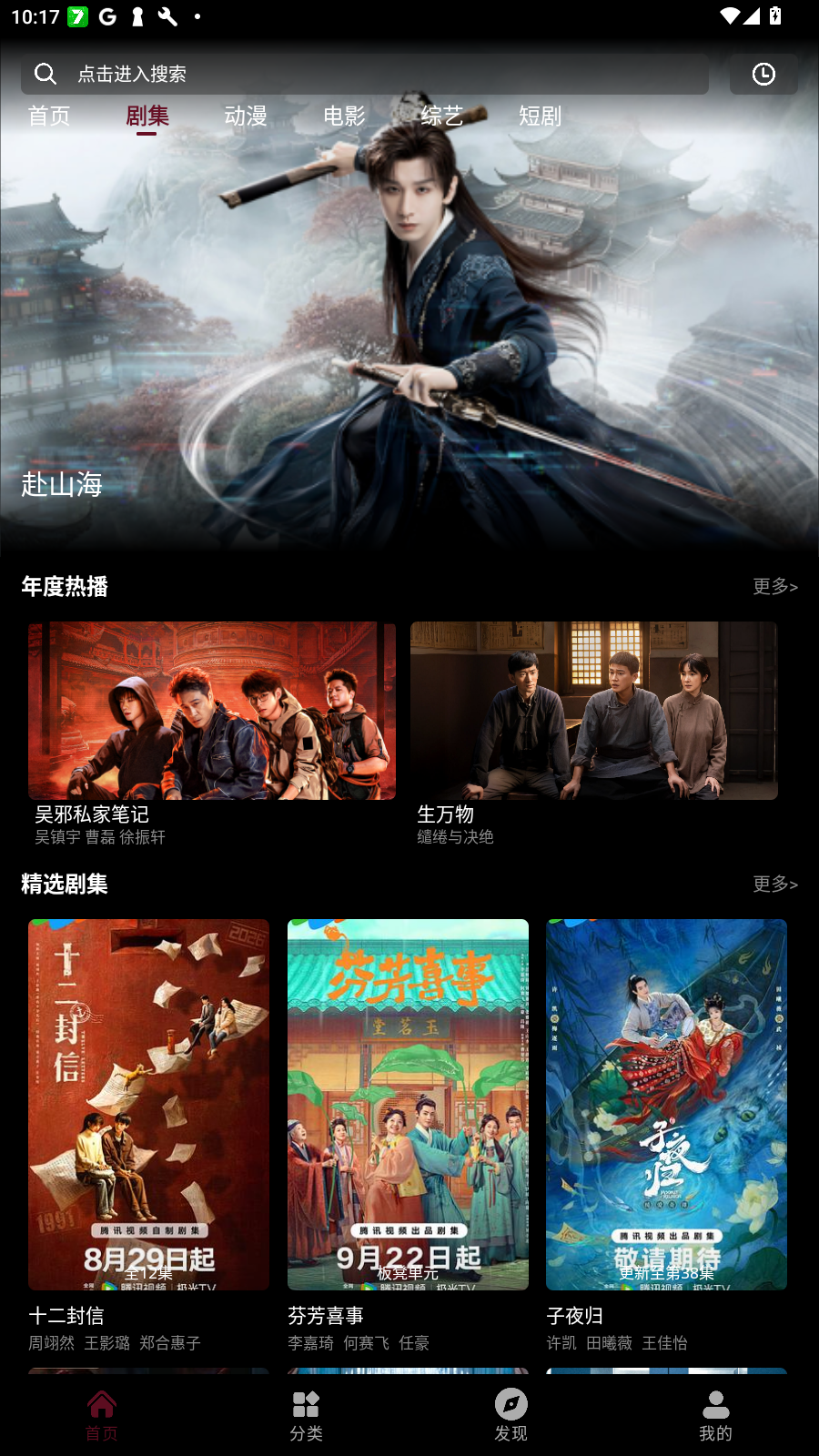Tap the battery status icon
The height and width of the screenshot is (1456, 819).
click(774, 15)
